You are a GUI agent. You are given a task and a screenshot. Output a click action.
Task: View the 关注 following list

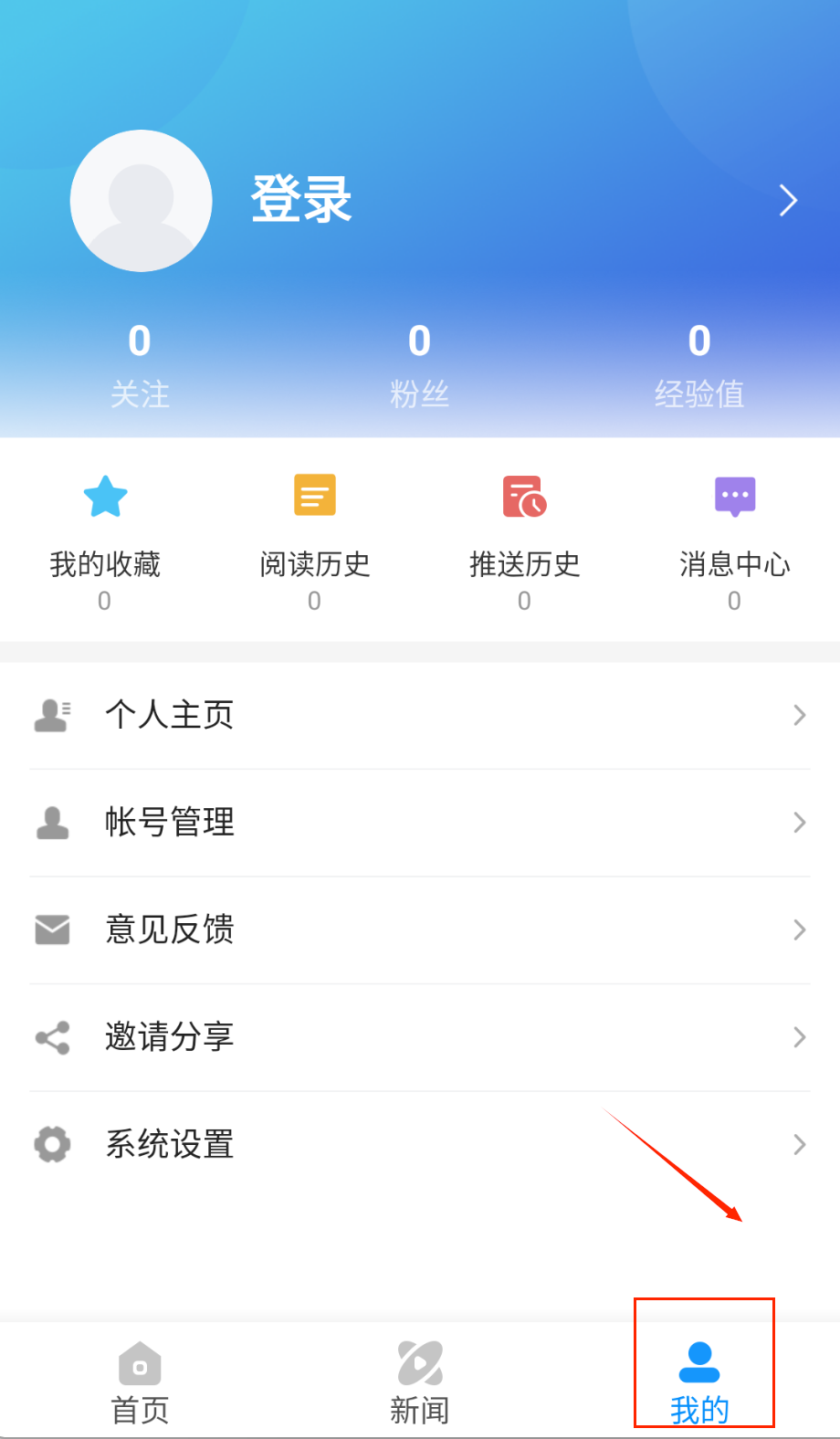pyautogui.click(x=140, y=365)
